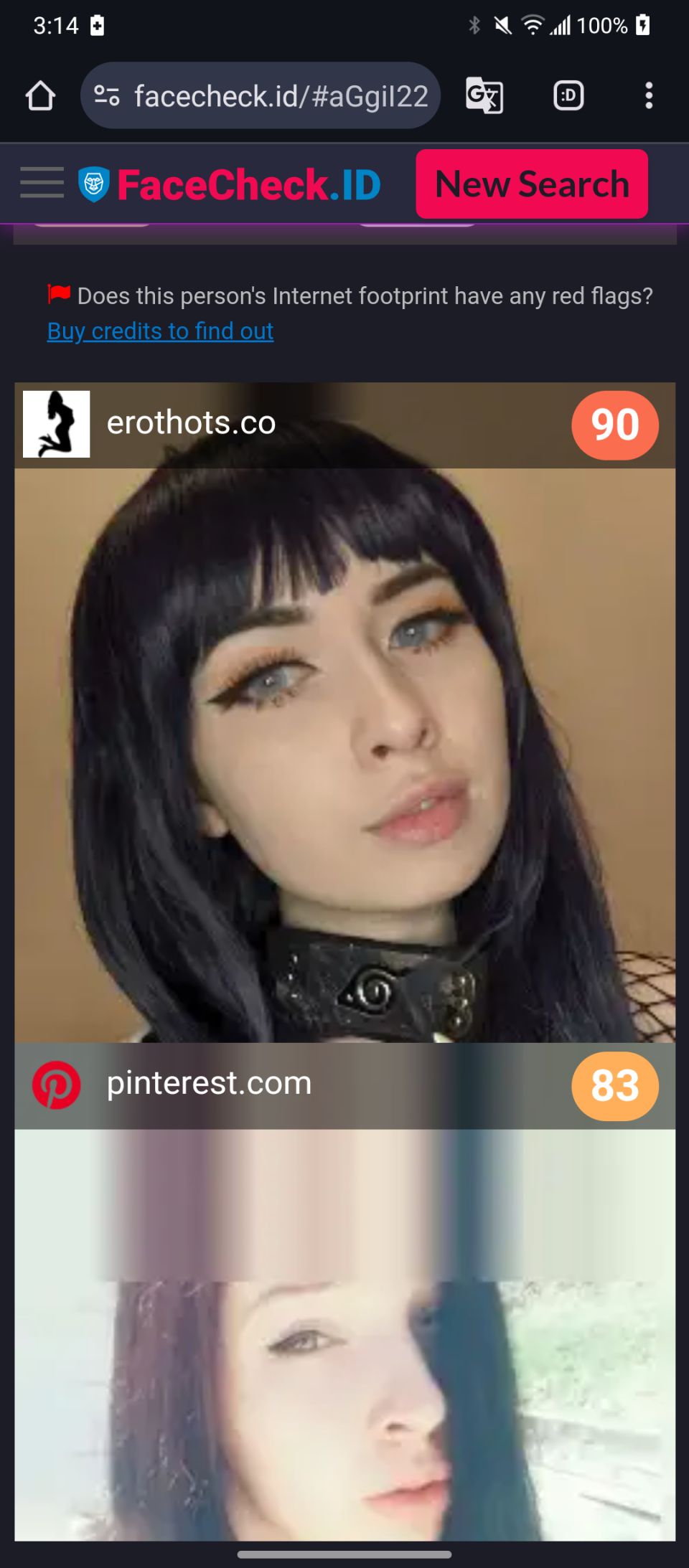
Task: Open the erothots.co result card
Action: 344,712
